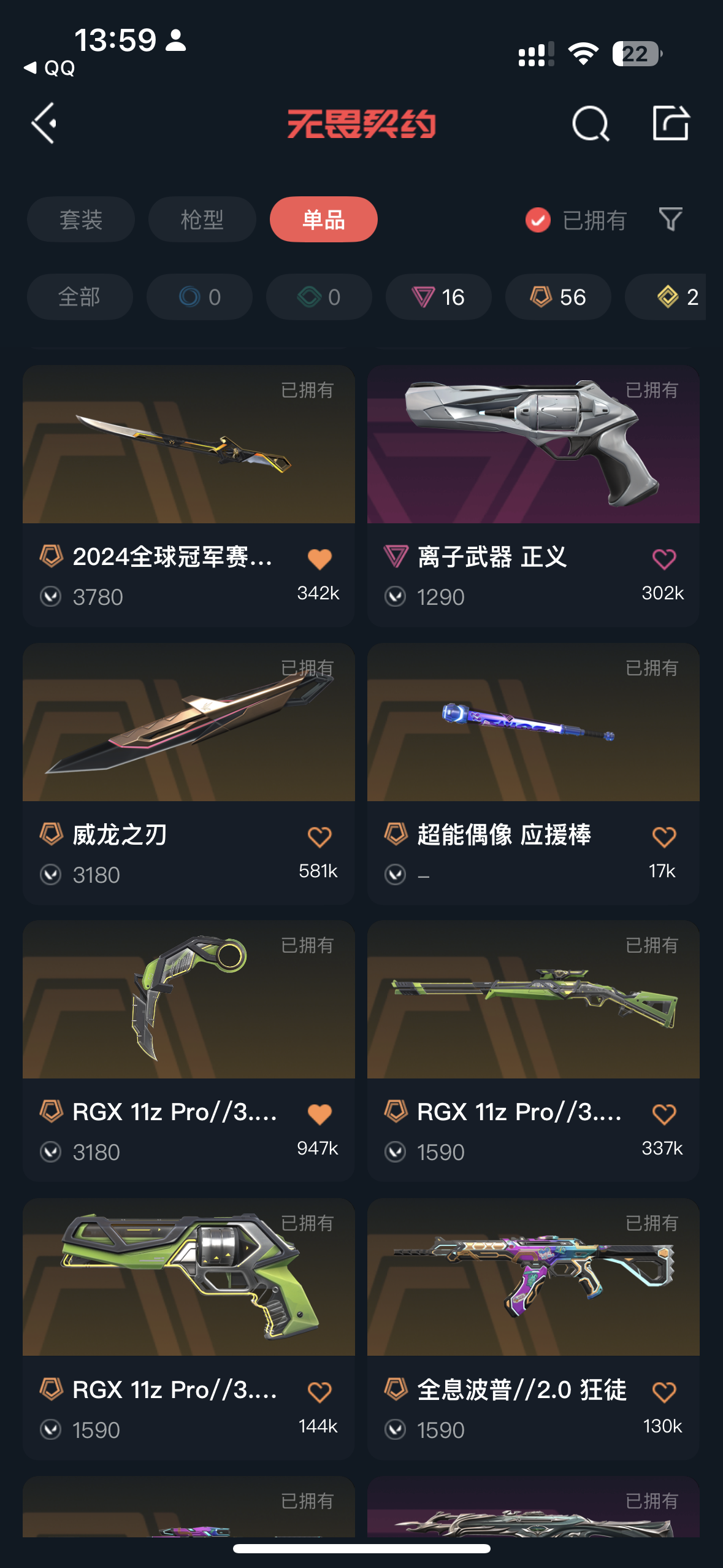Switch to the 套装 tab
This screenshot has height=1568, width=723.
[x=80, y=220]
